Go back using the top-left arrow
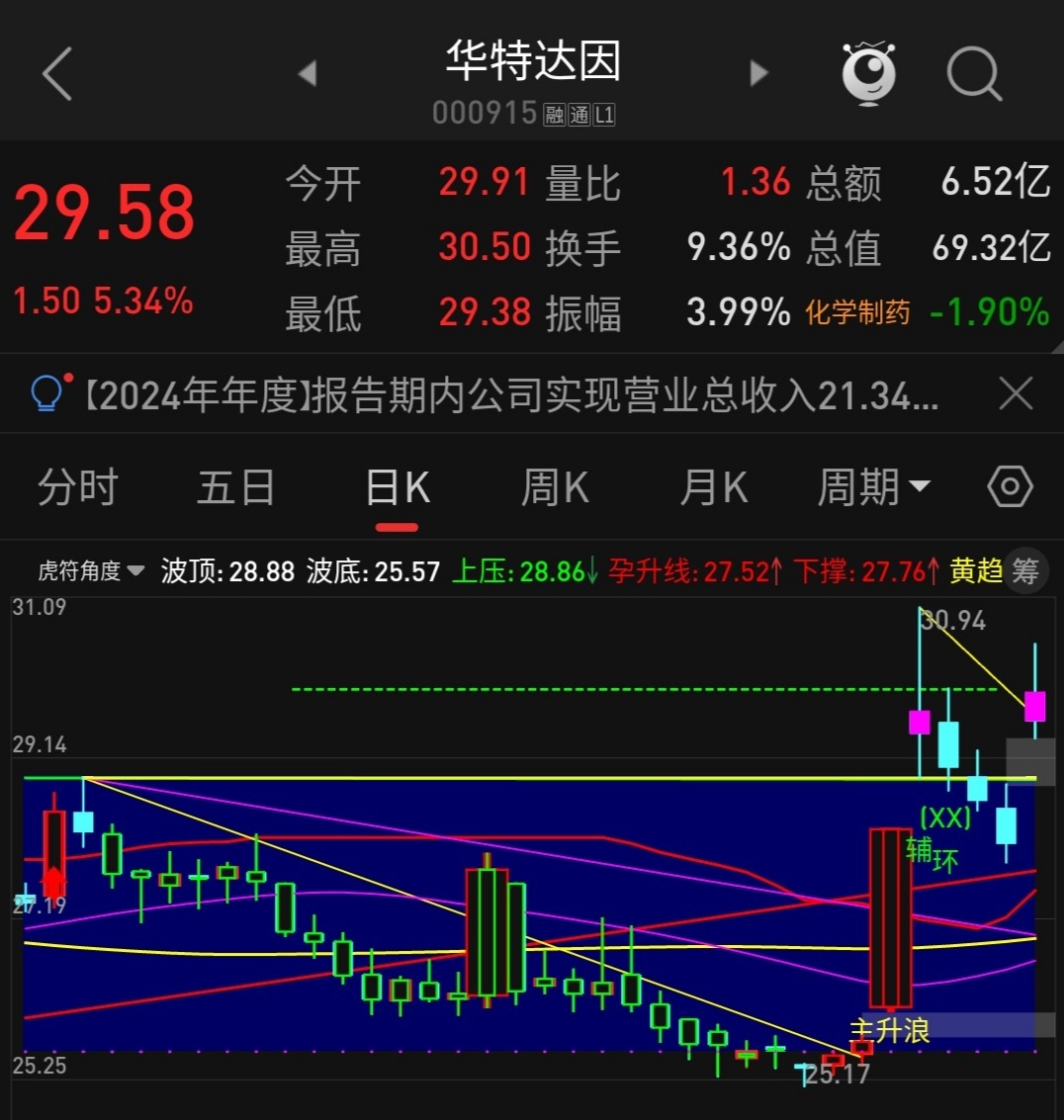The image size is (1064, 1120). coord(57,74)
